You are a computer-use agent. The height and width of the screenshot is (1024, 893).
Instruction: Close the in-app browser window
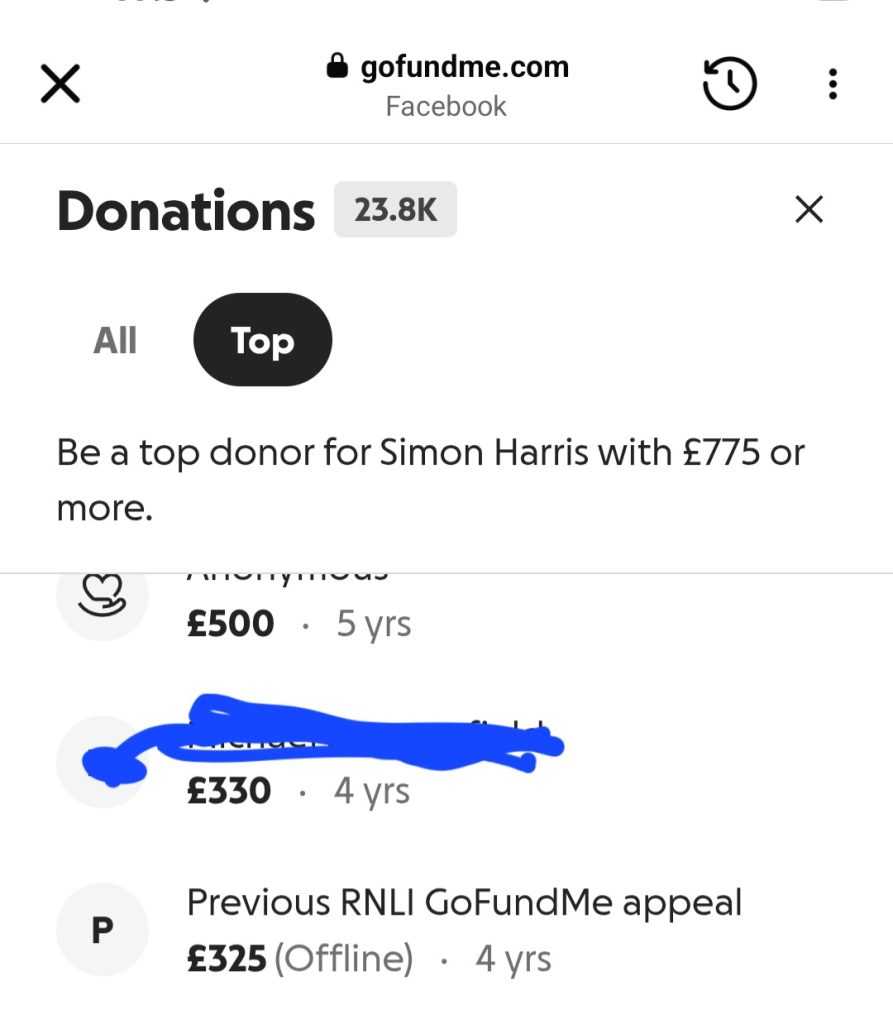60,84
